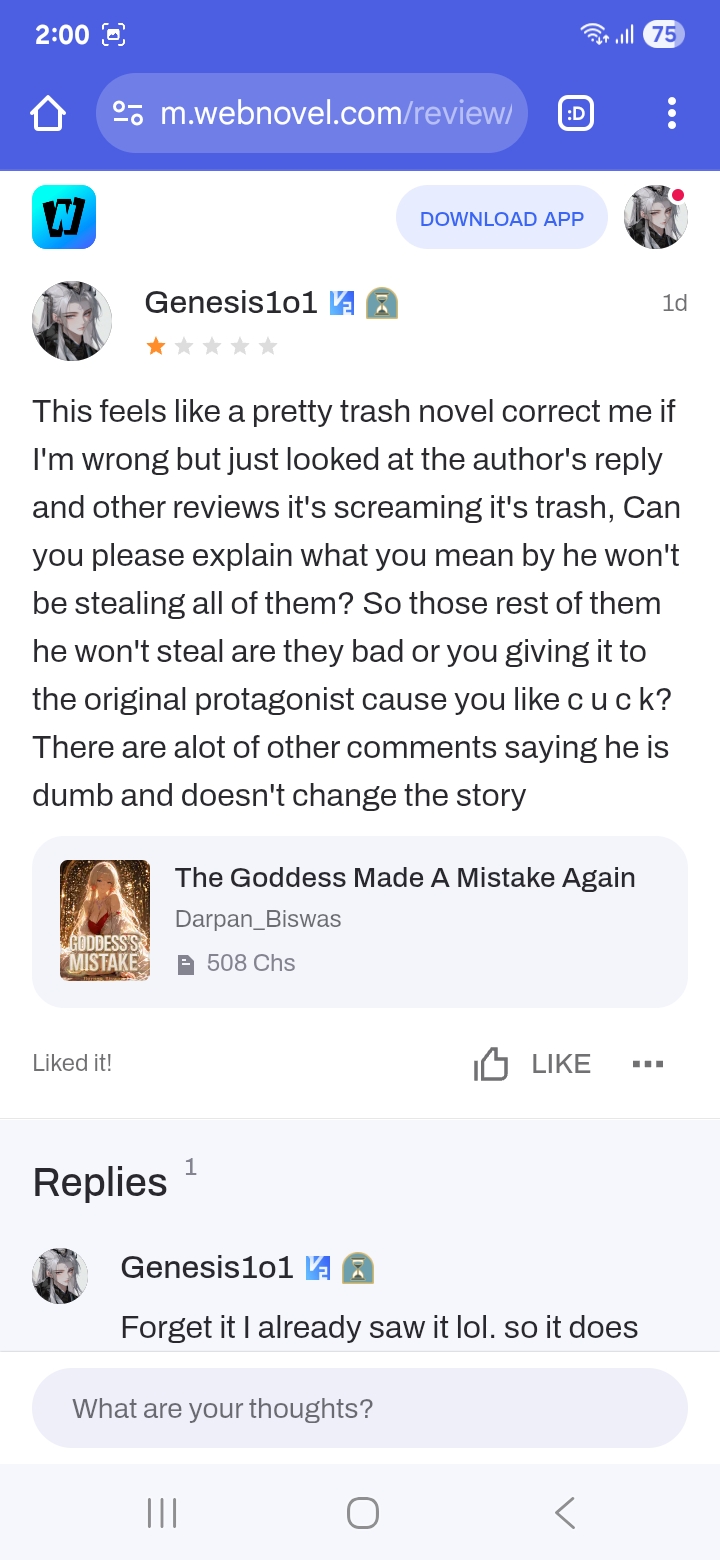This screenshot has height=1560, width=720.
Task: View Genesis1o1's avatar in the reply
Action: (x=60, y=1276)
